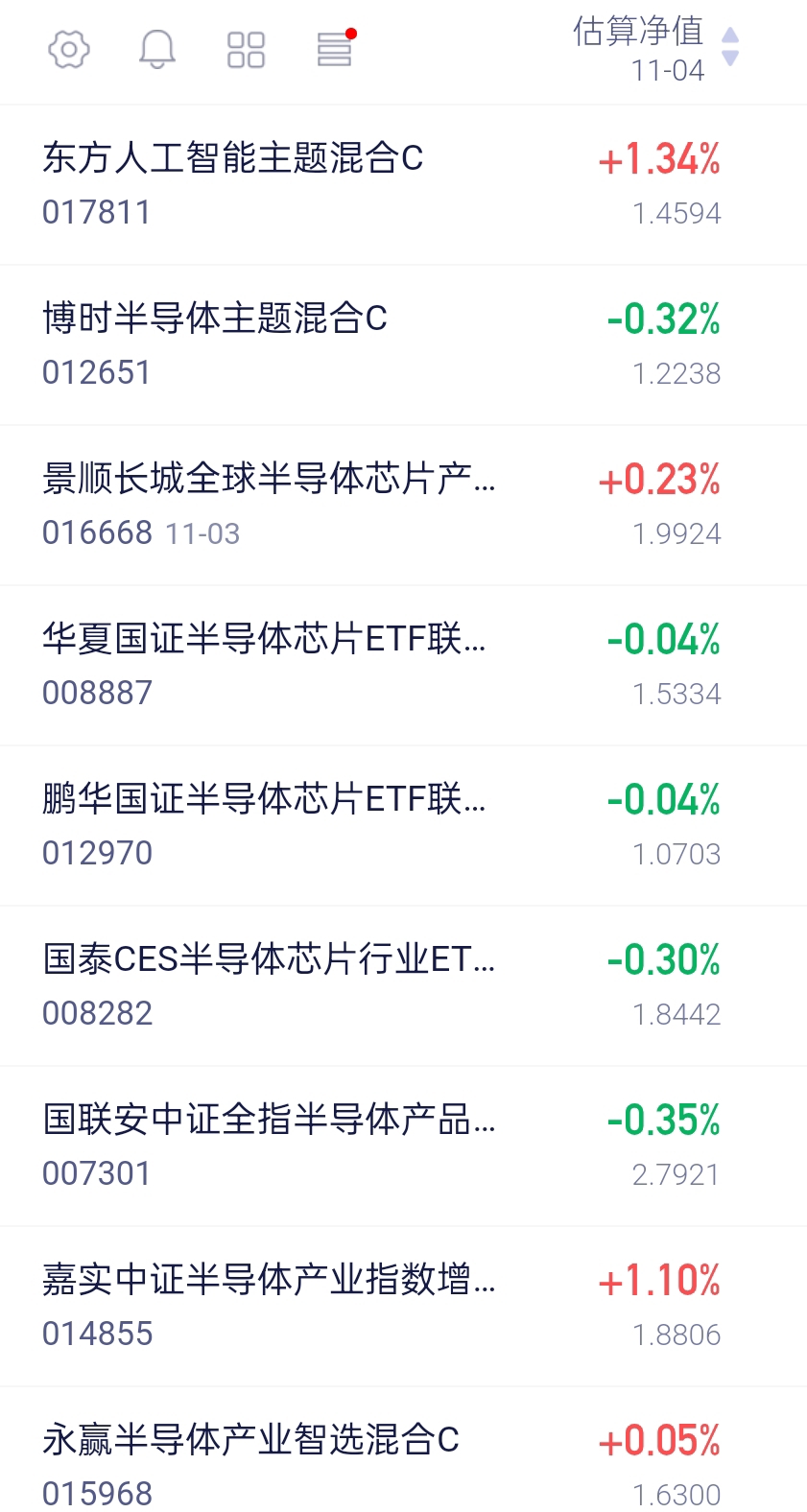Open fund 博时半导体主题混合C
The height and width of the screenshot is (1512, 807).
pyautogui.click(x=215, y=319)
